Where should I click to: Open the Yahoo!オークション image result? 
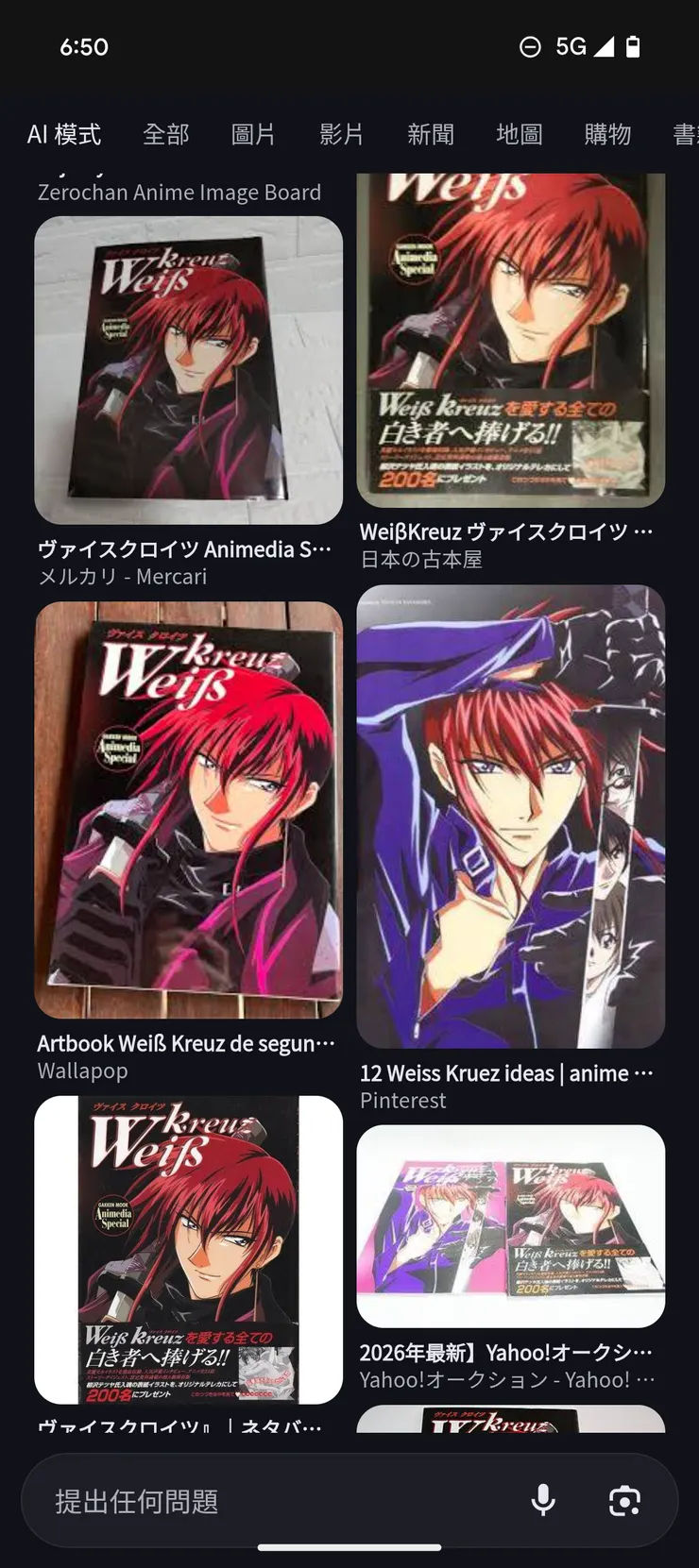(510, 1225)
